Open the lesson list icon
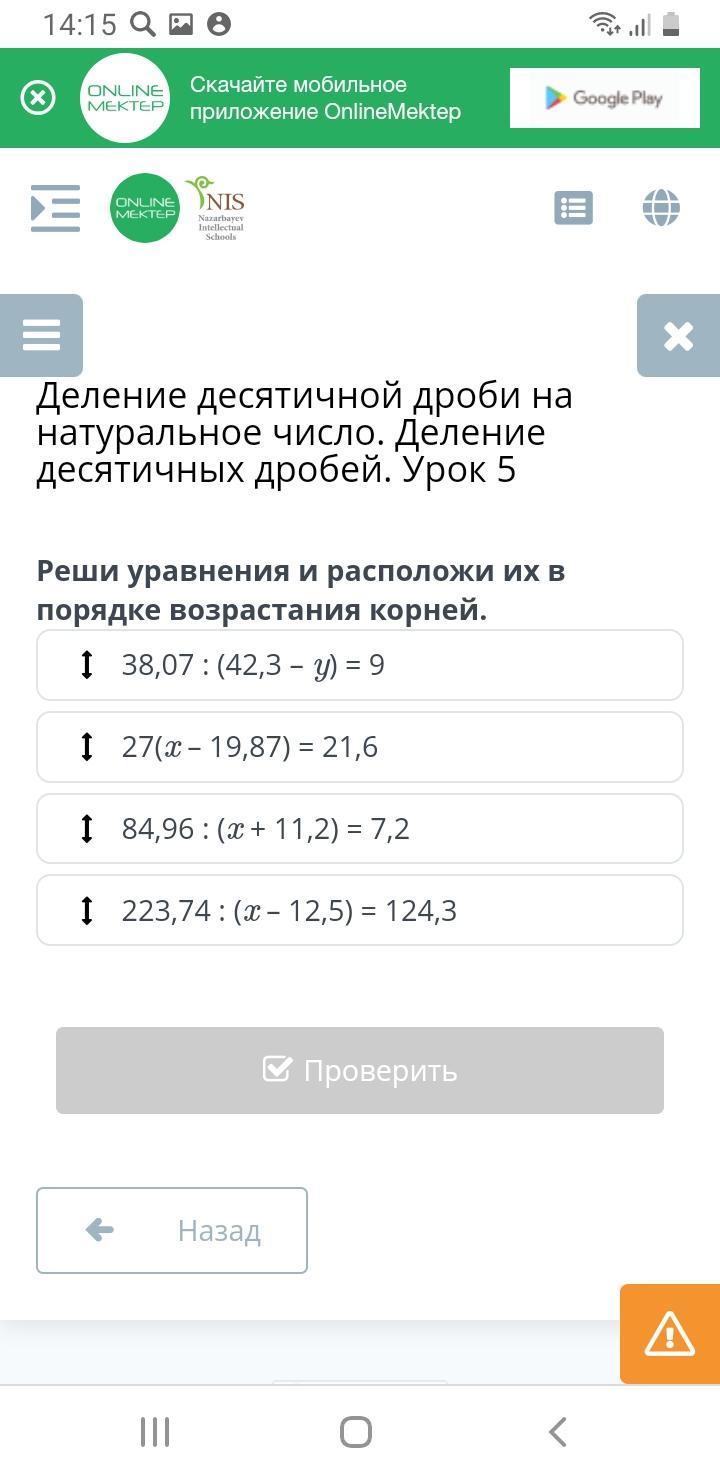Viewport: 720px width, 1480px height. pos(573,208)
